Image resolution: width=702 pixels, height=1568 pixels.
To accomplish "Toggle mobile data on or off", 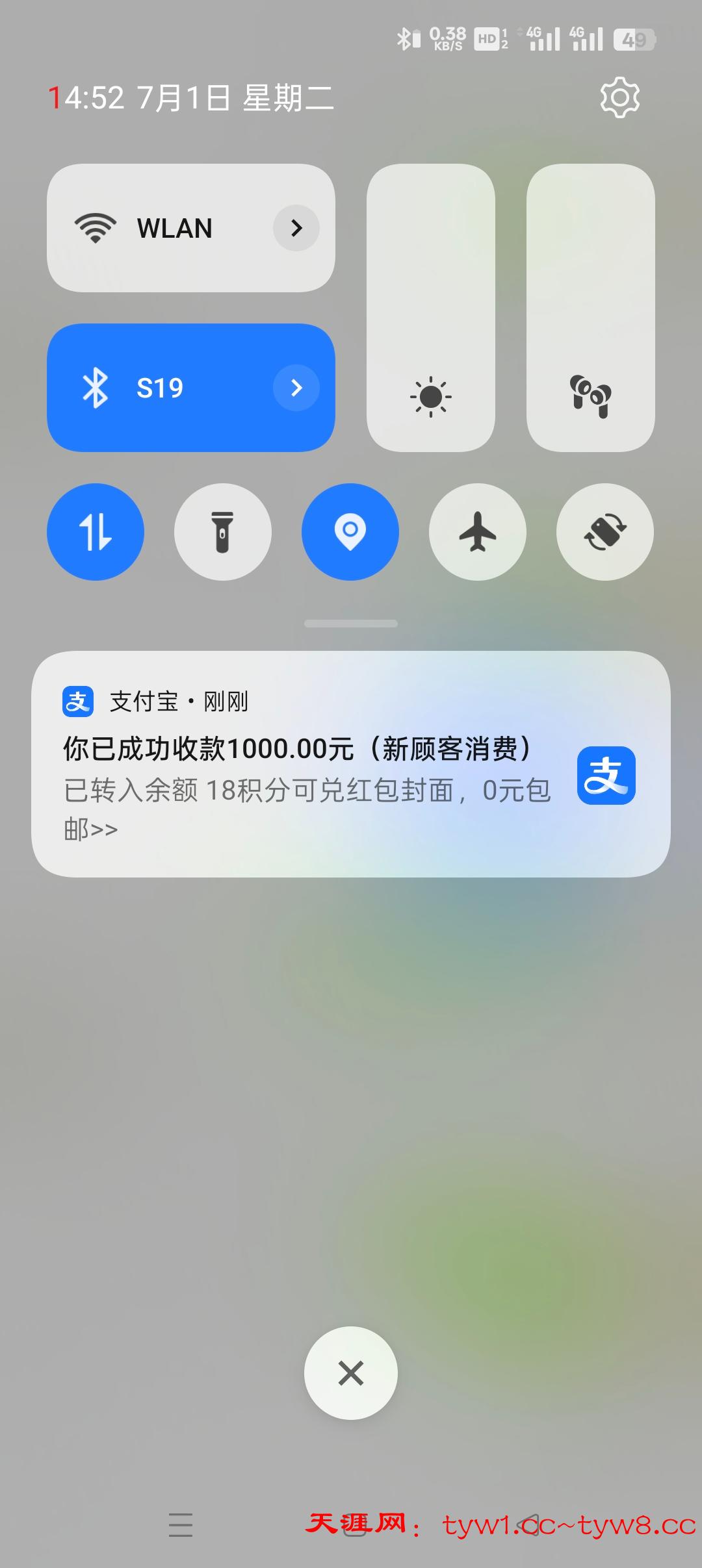I will 94,531.
